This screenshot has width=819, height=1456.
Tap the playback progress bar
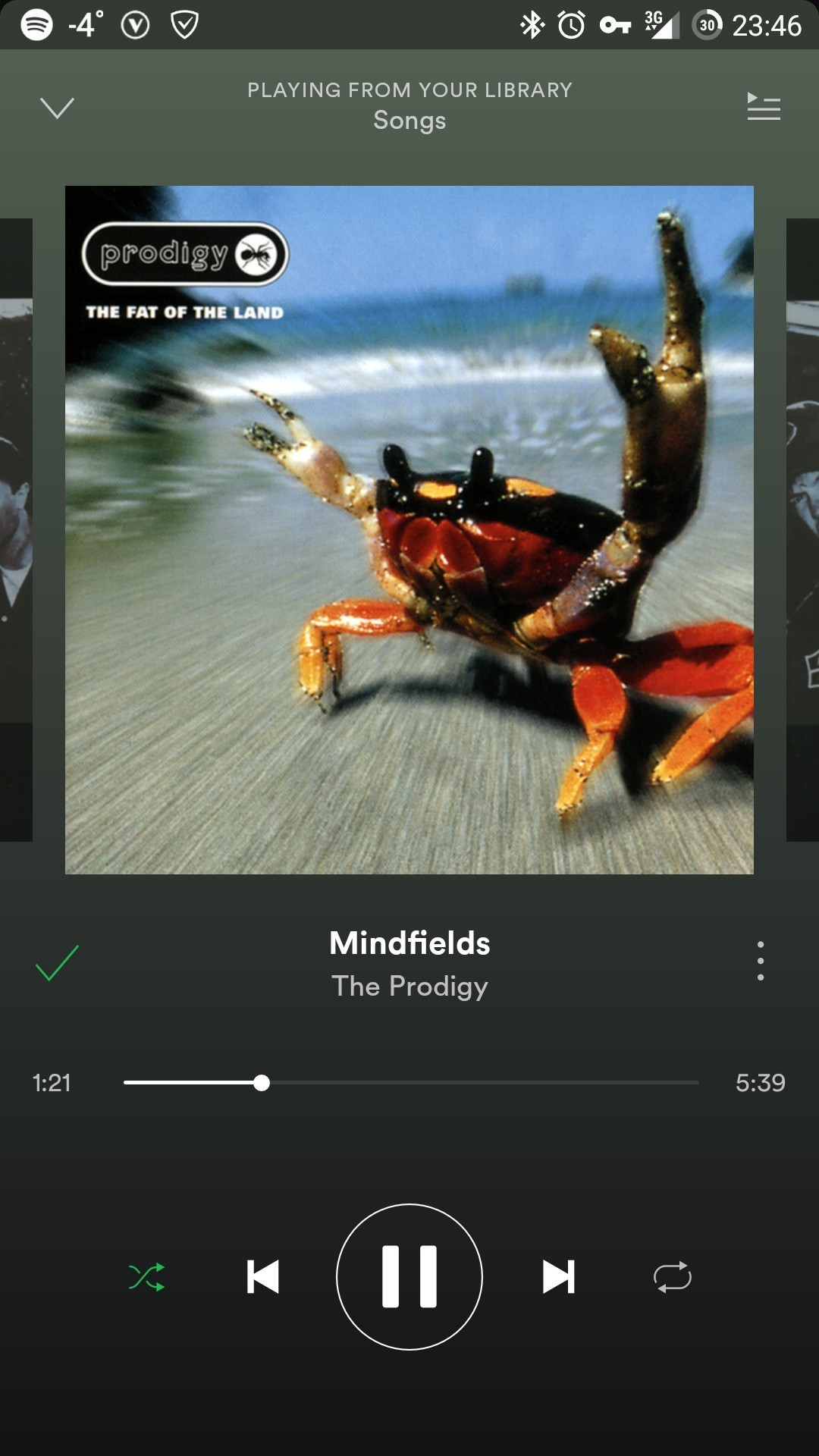pos(409,1083)
